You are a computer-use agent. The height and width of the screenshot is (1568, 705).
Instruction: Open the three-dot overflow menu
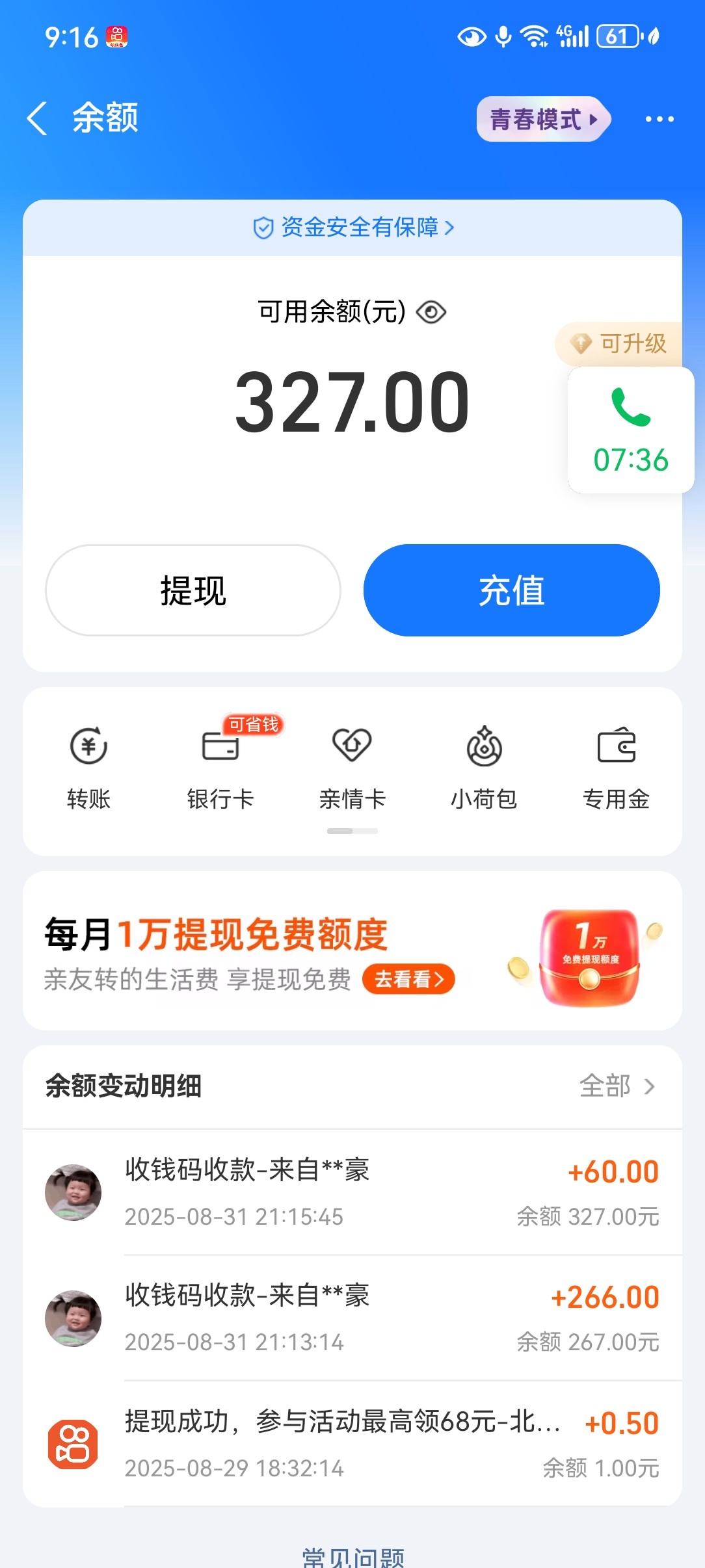tap(659, 119)
